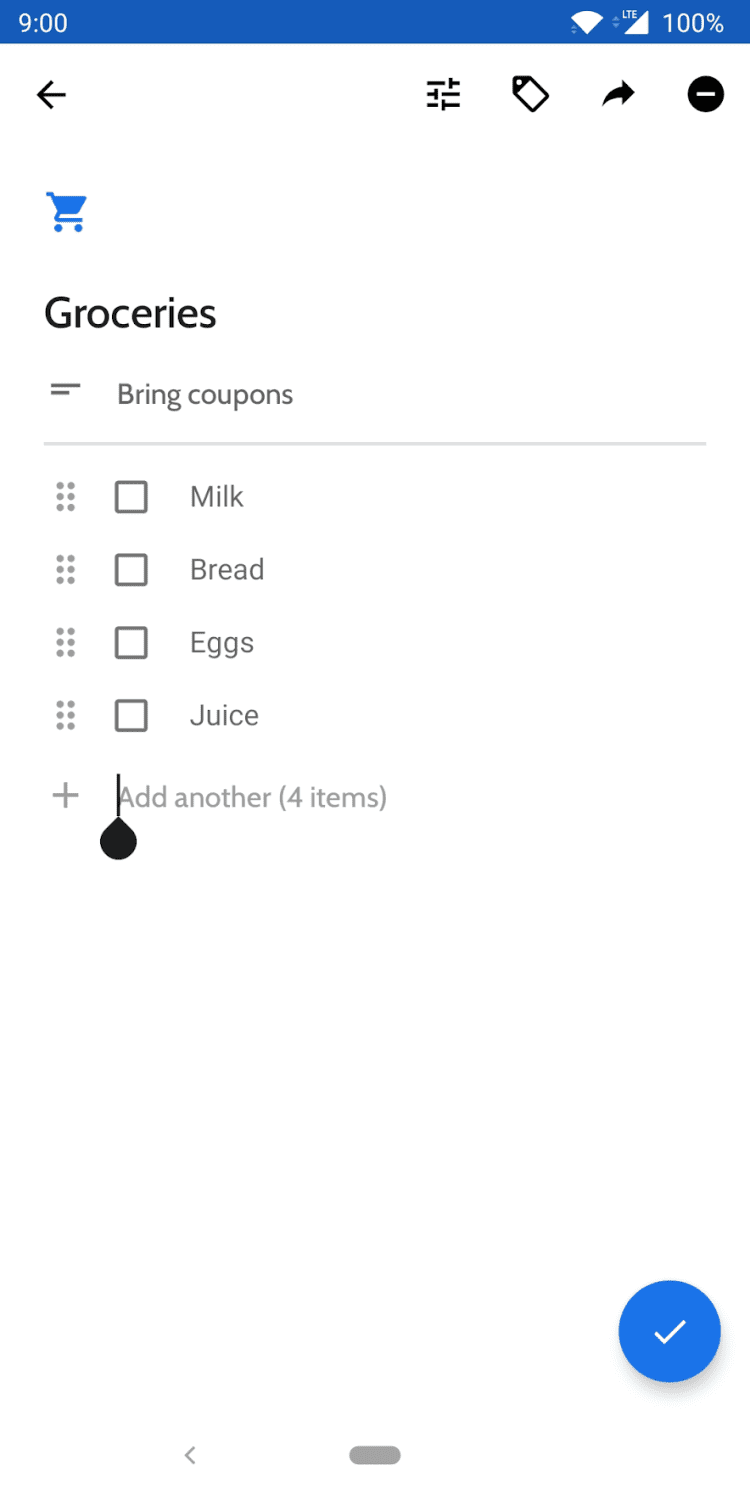Check off Milk
The height and width of the screenshot is (1499, 750).
point(131,497)
